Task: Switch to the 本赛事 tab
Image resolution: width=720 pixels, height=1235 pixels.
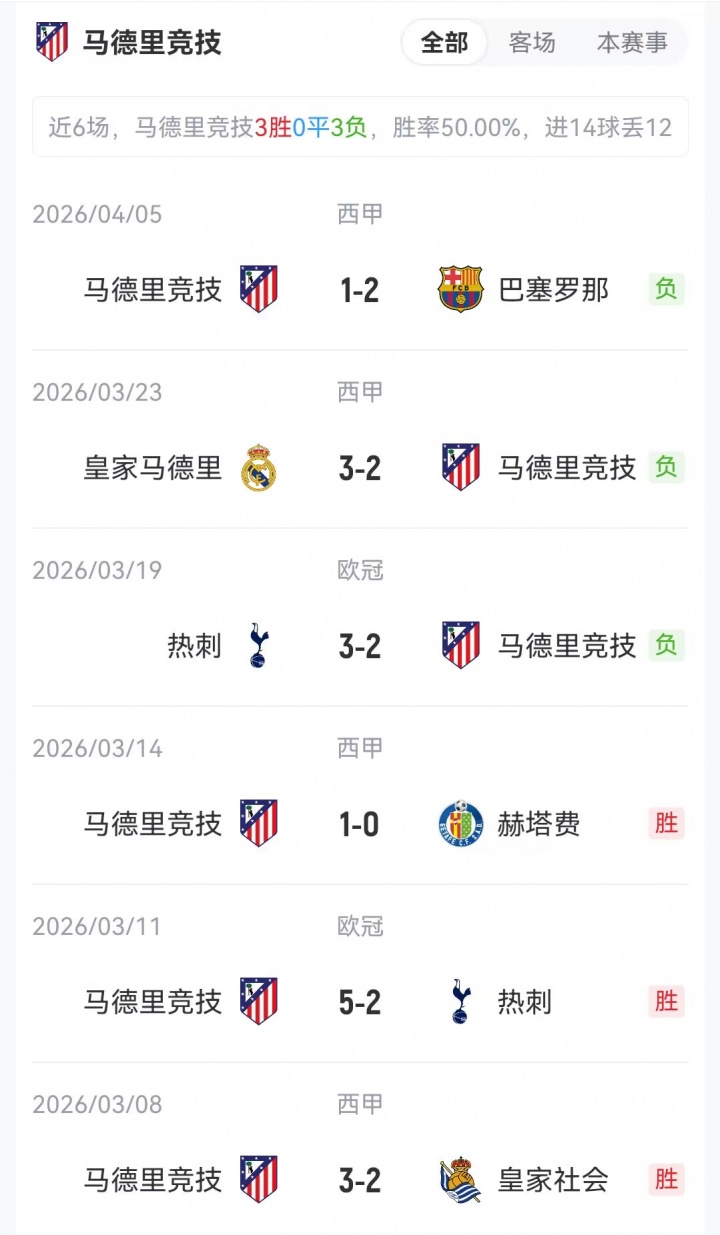Action: click(632, 43)
